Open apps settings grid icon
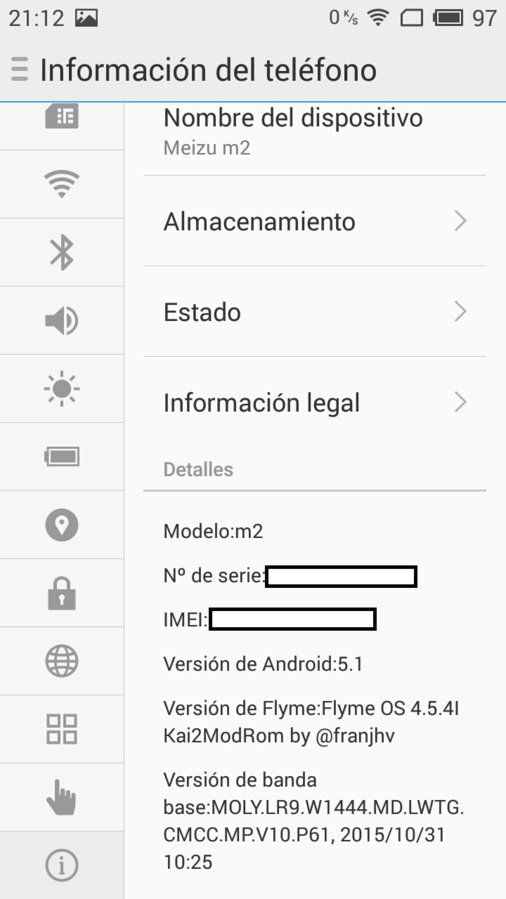The image size is (506, 899). (x=62, y=729)
